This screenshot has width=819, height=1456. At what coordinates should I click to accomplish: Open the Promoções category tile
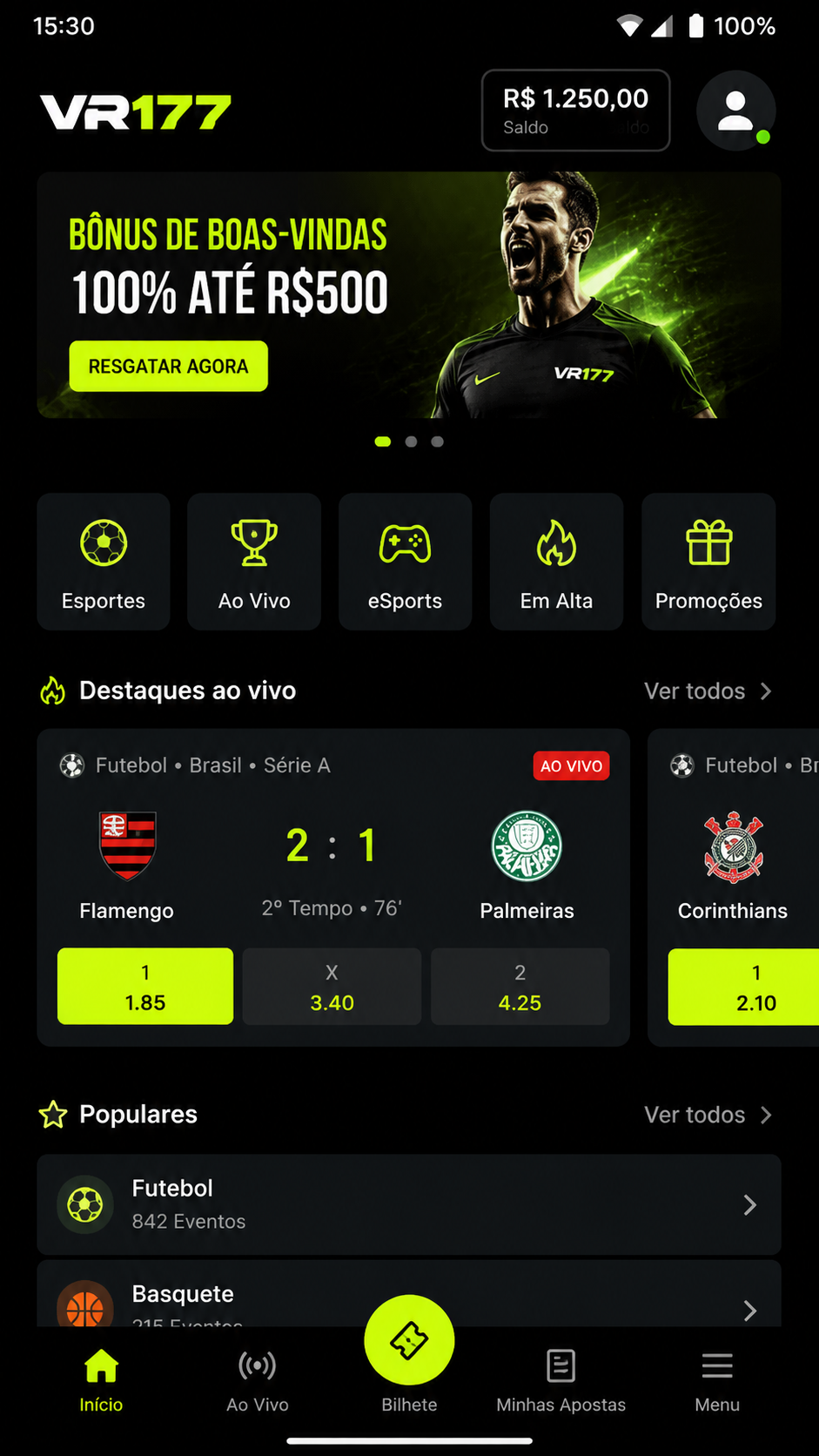tap(708, 562)
